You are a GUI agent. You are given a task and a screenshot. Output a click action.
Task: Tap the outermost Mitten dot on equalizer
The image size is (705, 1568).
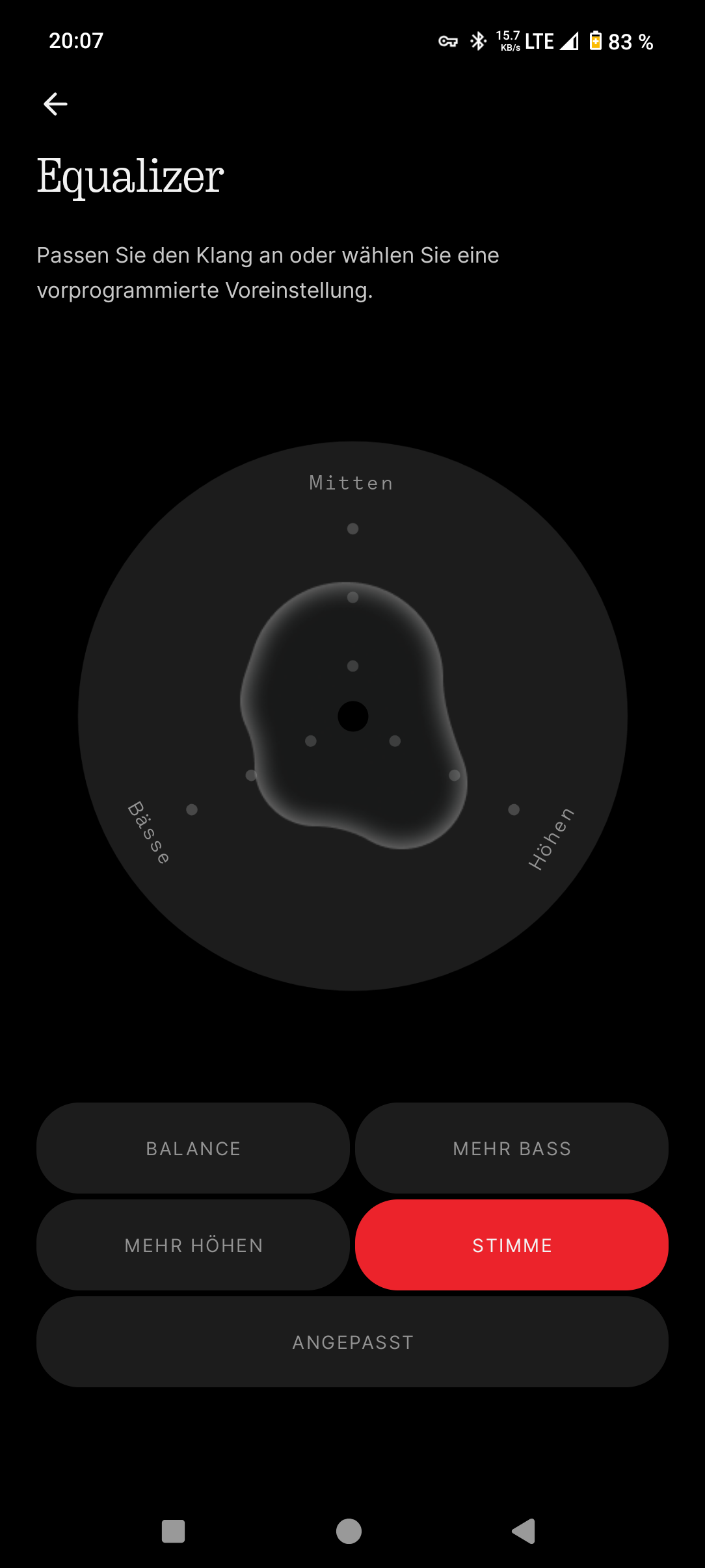tap(352, 529)
